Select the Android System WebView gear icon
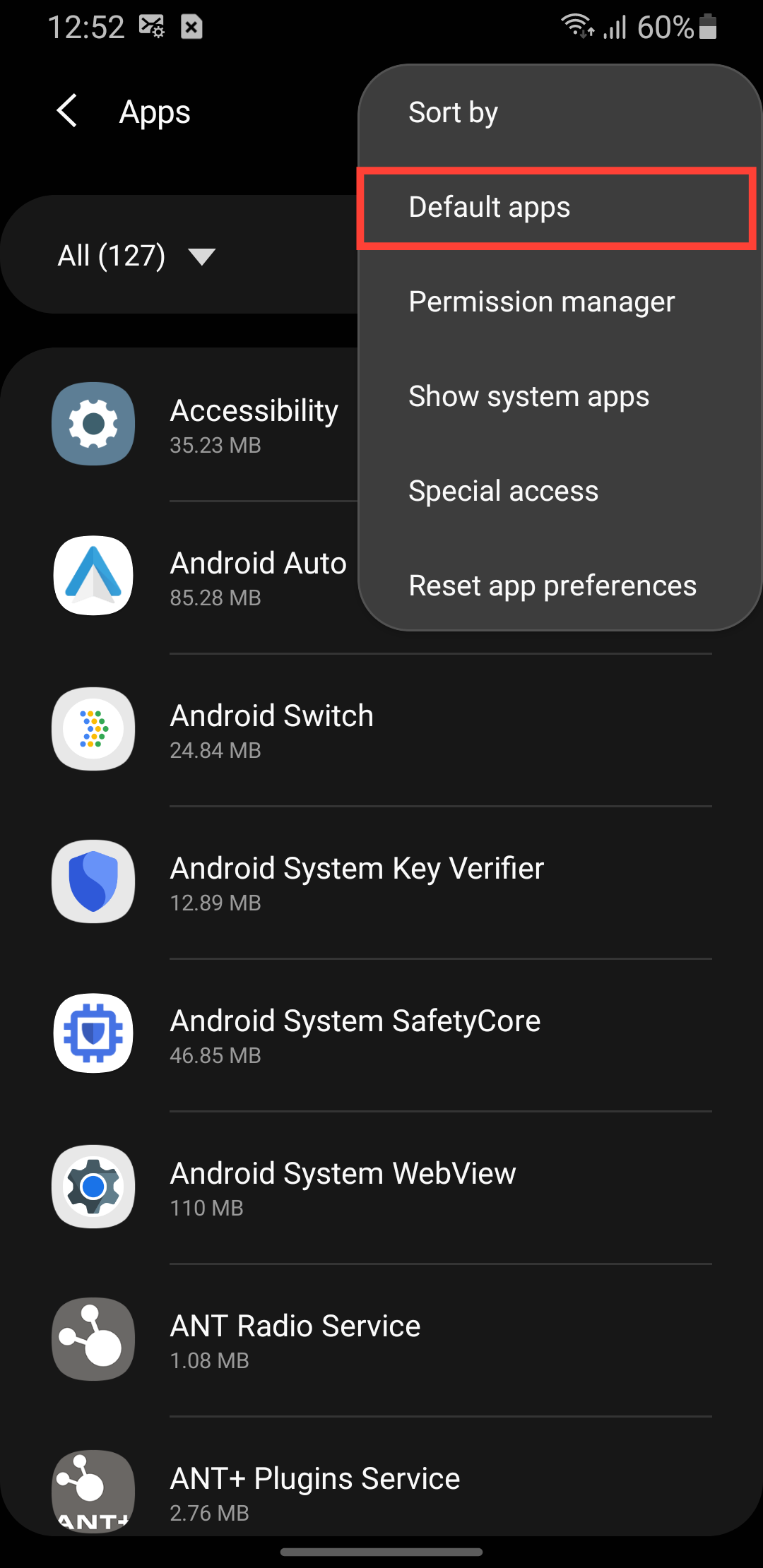 (x=93, y=1187)
